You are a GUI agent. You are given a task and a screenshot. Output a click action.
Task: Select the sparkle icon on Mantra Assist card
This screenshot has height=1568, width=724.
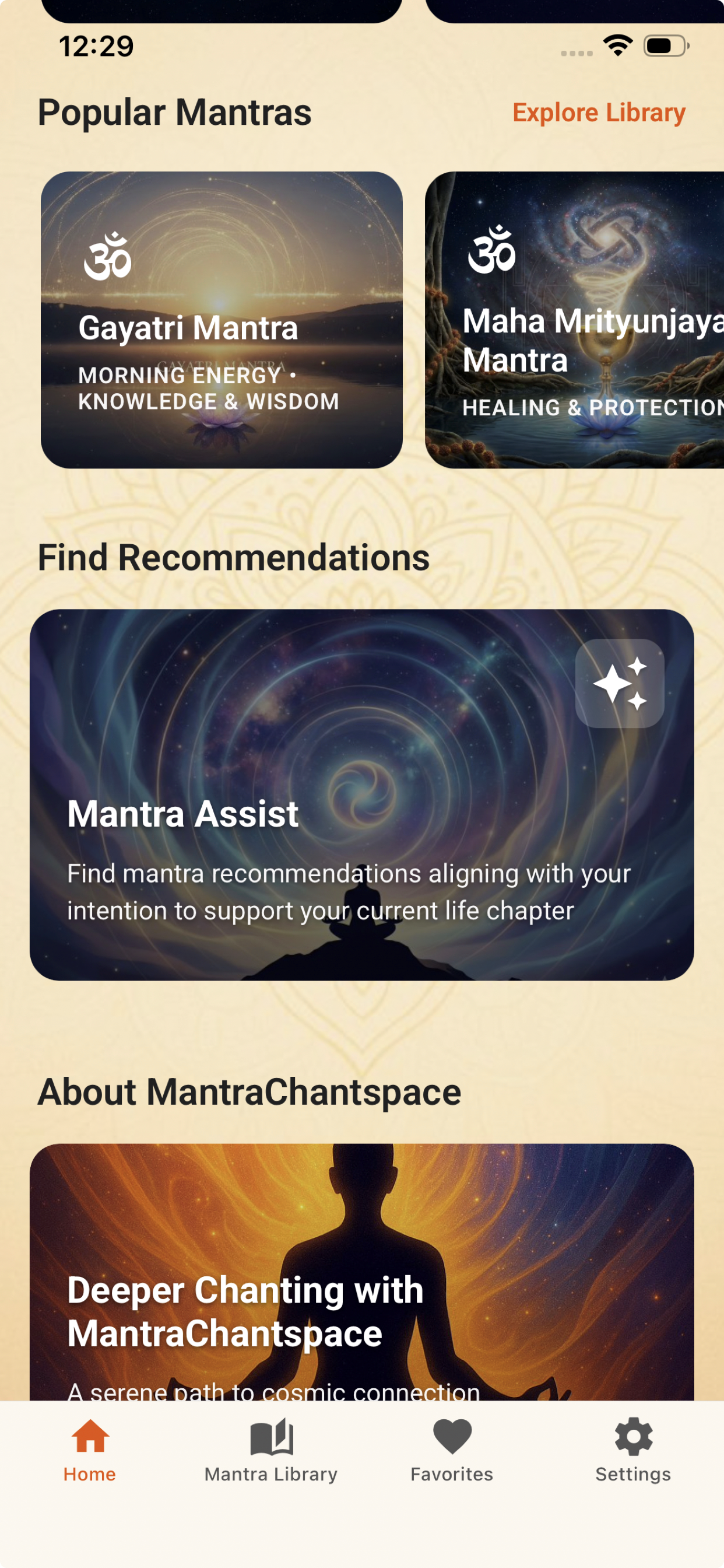pyautogui.click(x=620, y=685)
